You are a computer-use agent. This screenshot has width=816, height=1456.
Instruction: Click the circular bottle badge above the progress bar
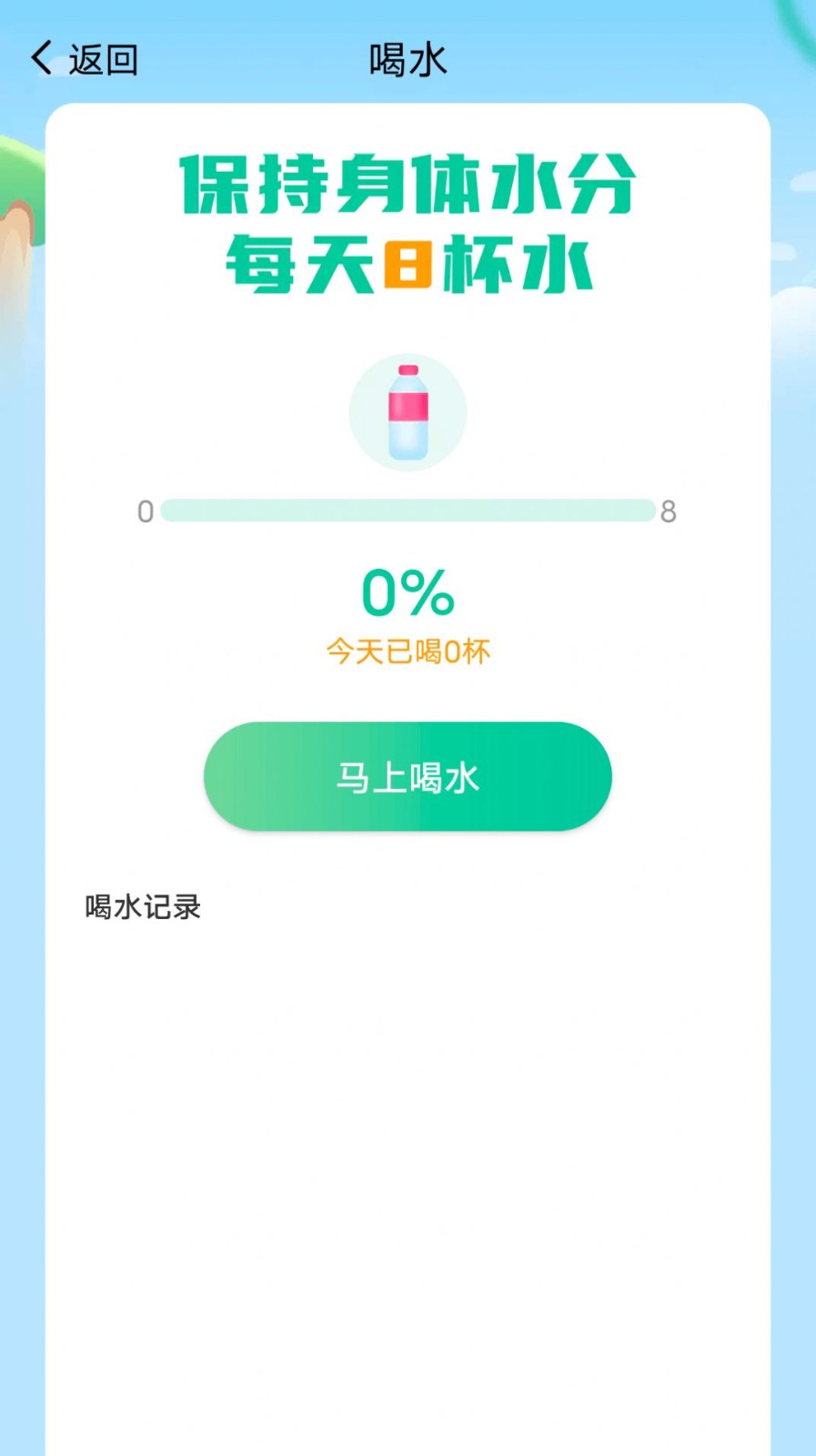[x=408, y=411]
